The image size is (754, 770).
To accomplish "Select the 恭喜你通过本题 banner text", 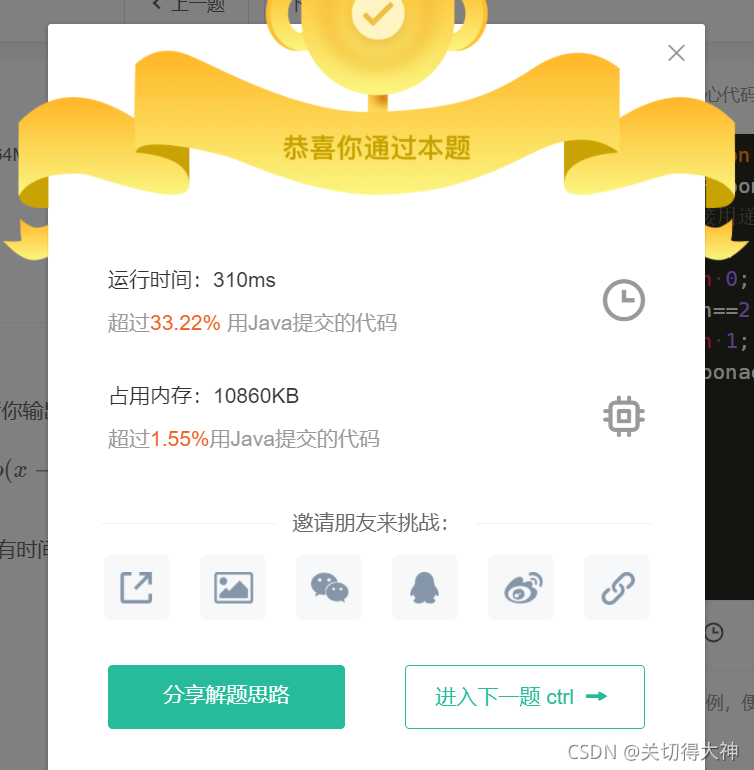I will (377, 146).
